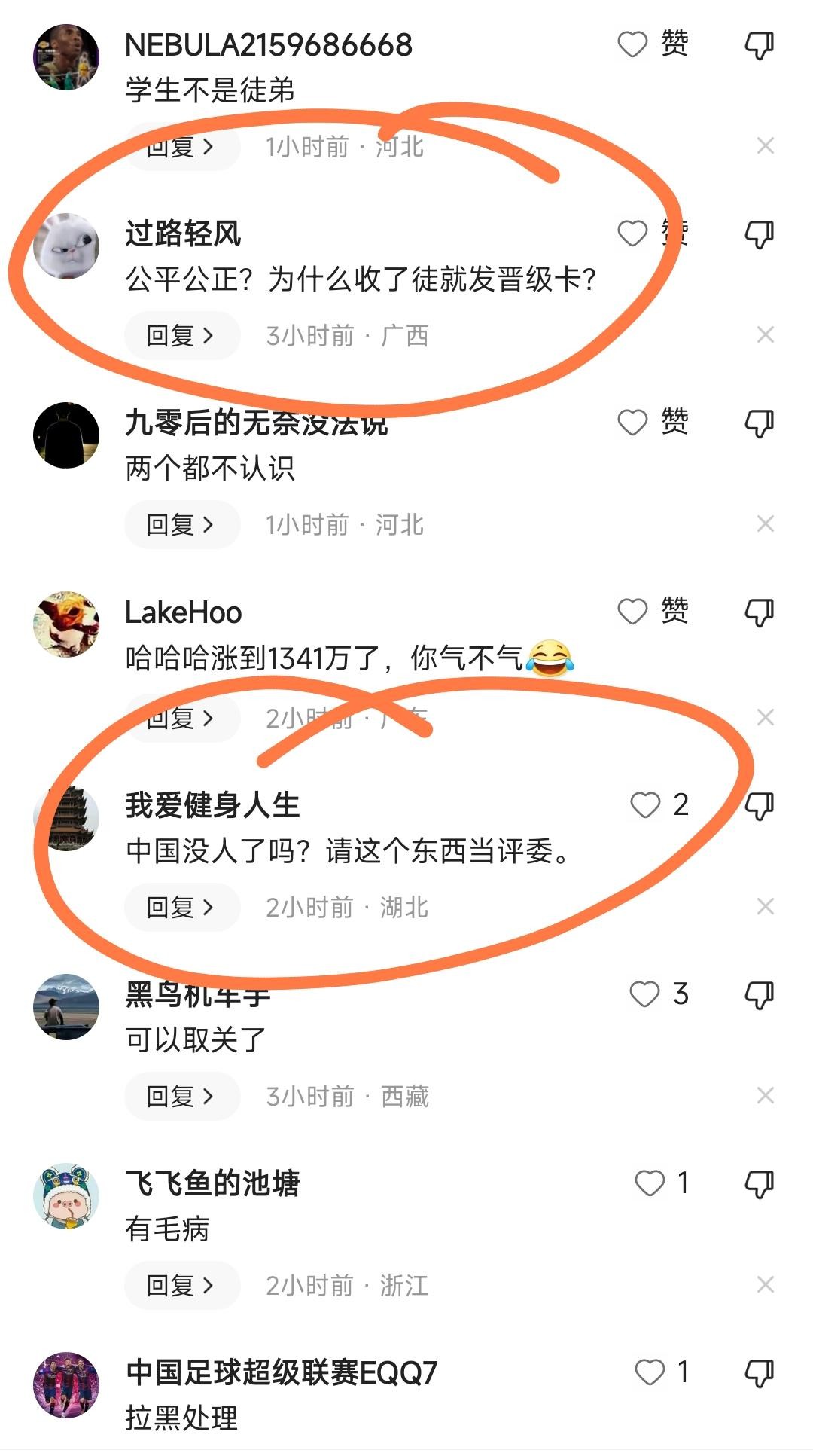813x1456 pixels.
Task: Reply to 过路轻风's comment
Action: 181,335
